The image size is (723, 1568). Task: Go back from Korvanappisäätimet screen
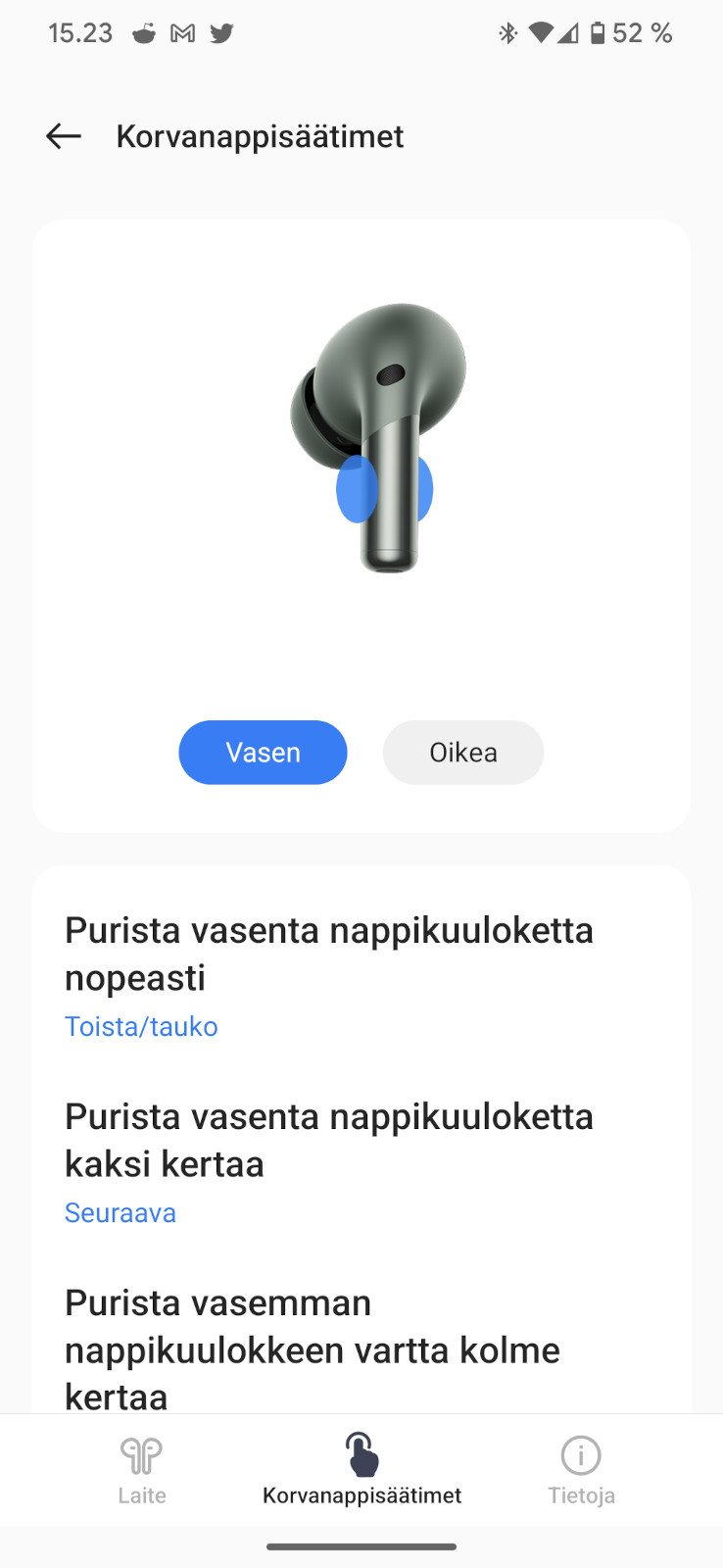[x=64, y=136]
